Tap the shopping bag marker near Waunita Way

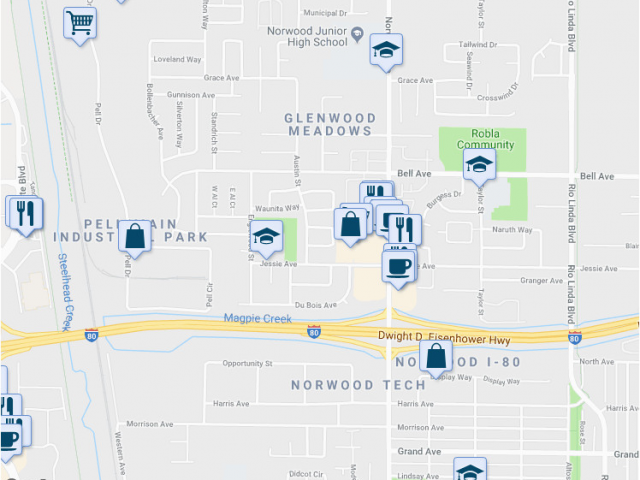[351, 225]
